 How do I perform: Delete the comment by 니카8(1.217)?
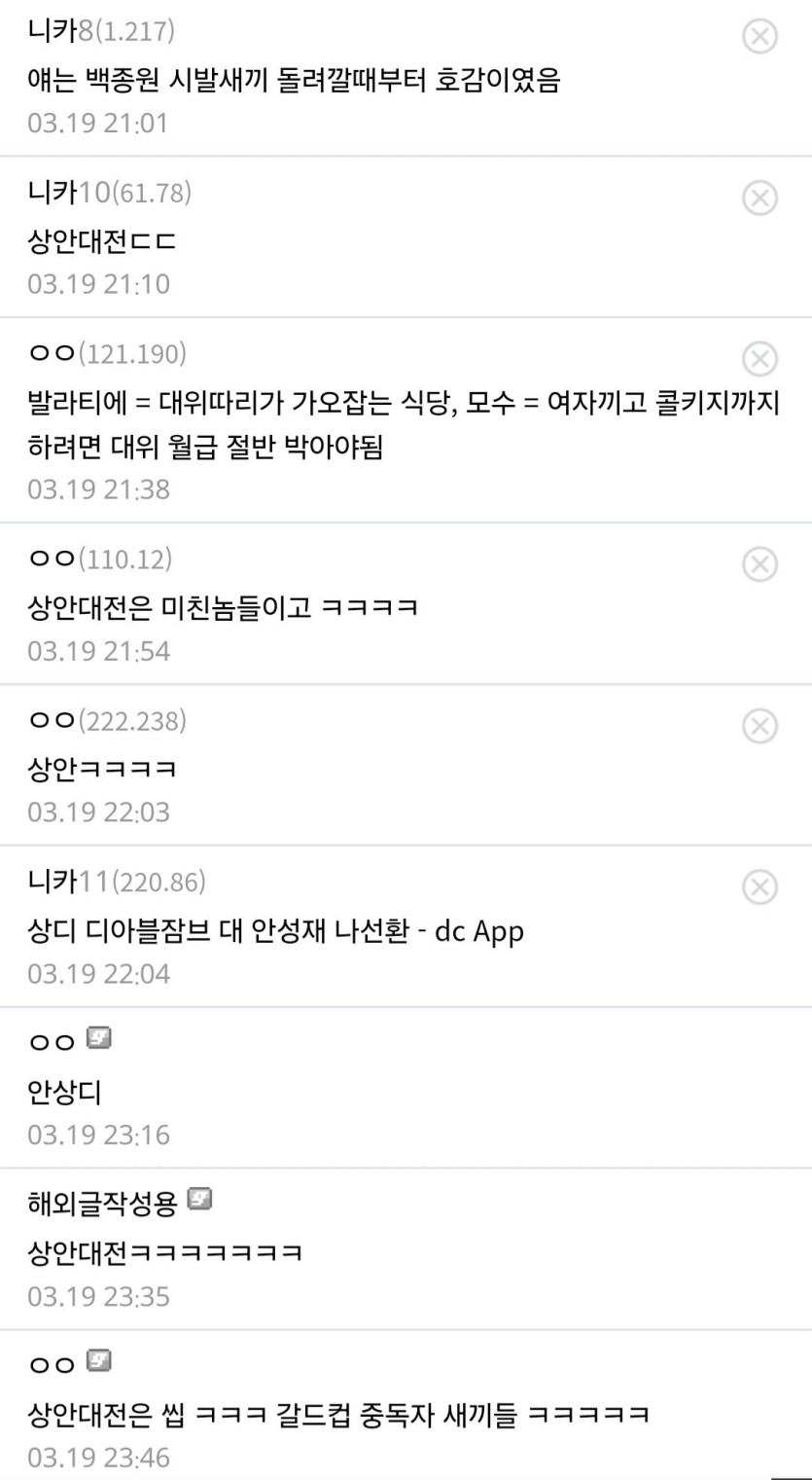point(759,37)
